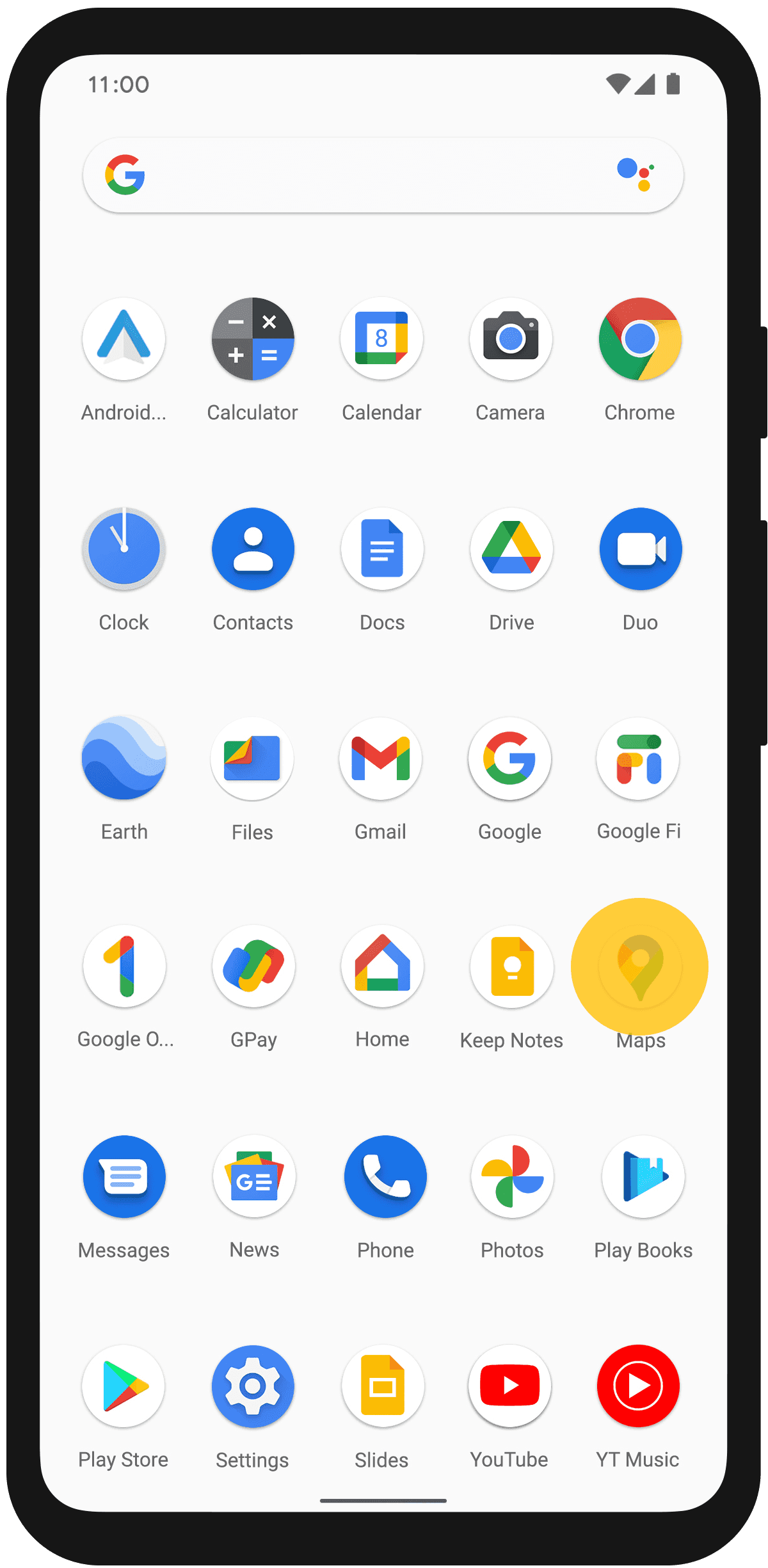Launch Chrome browser
The height and width of the screenshot is (1568, 768).
click(x=640, y=339)
